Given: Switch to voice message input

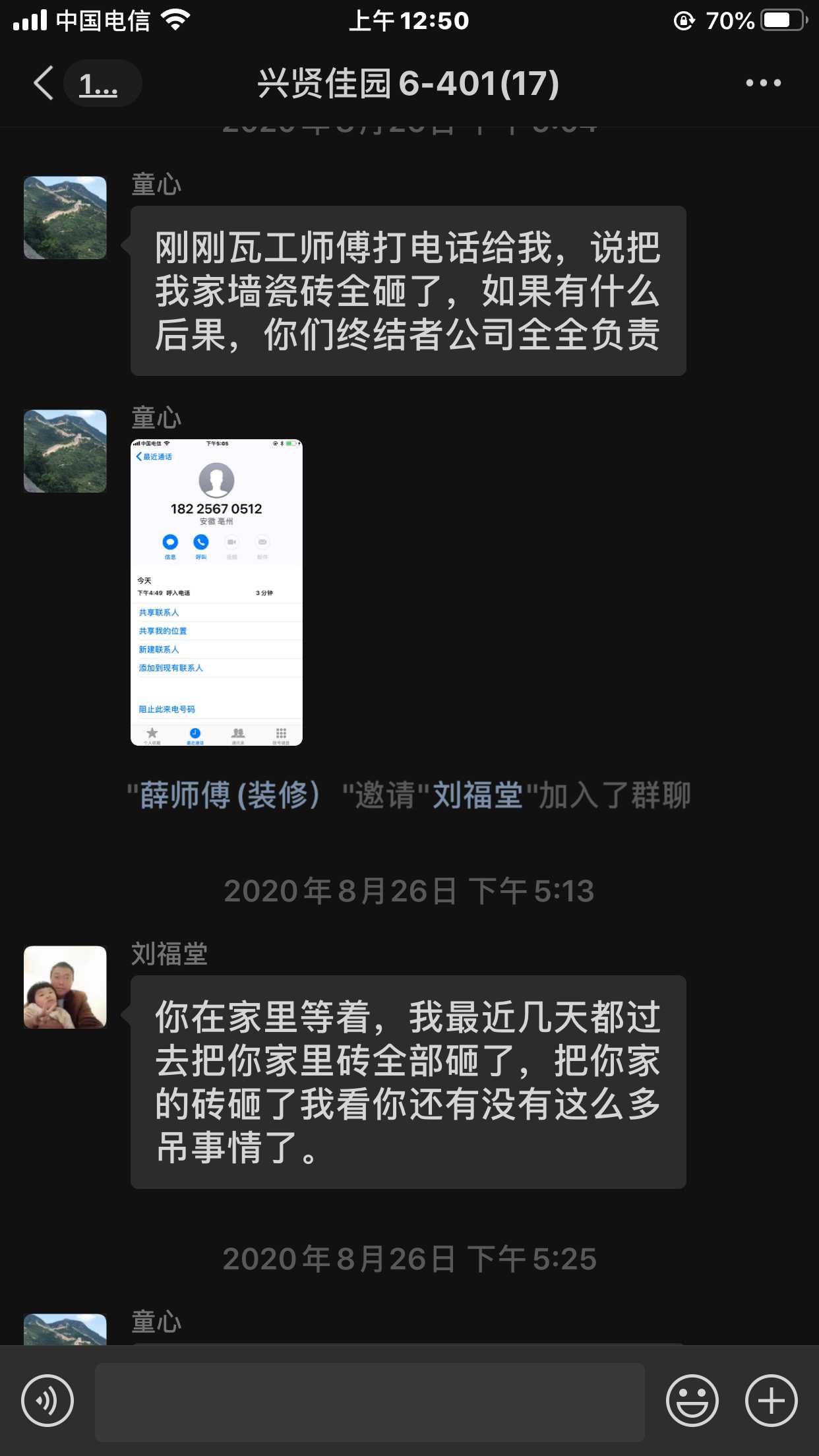Looking at the screenshot, I should click(x=47, y=1401).
